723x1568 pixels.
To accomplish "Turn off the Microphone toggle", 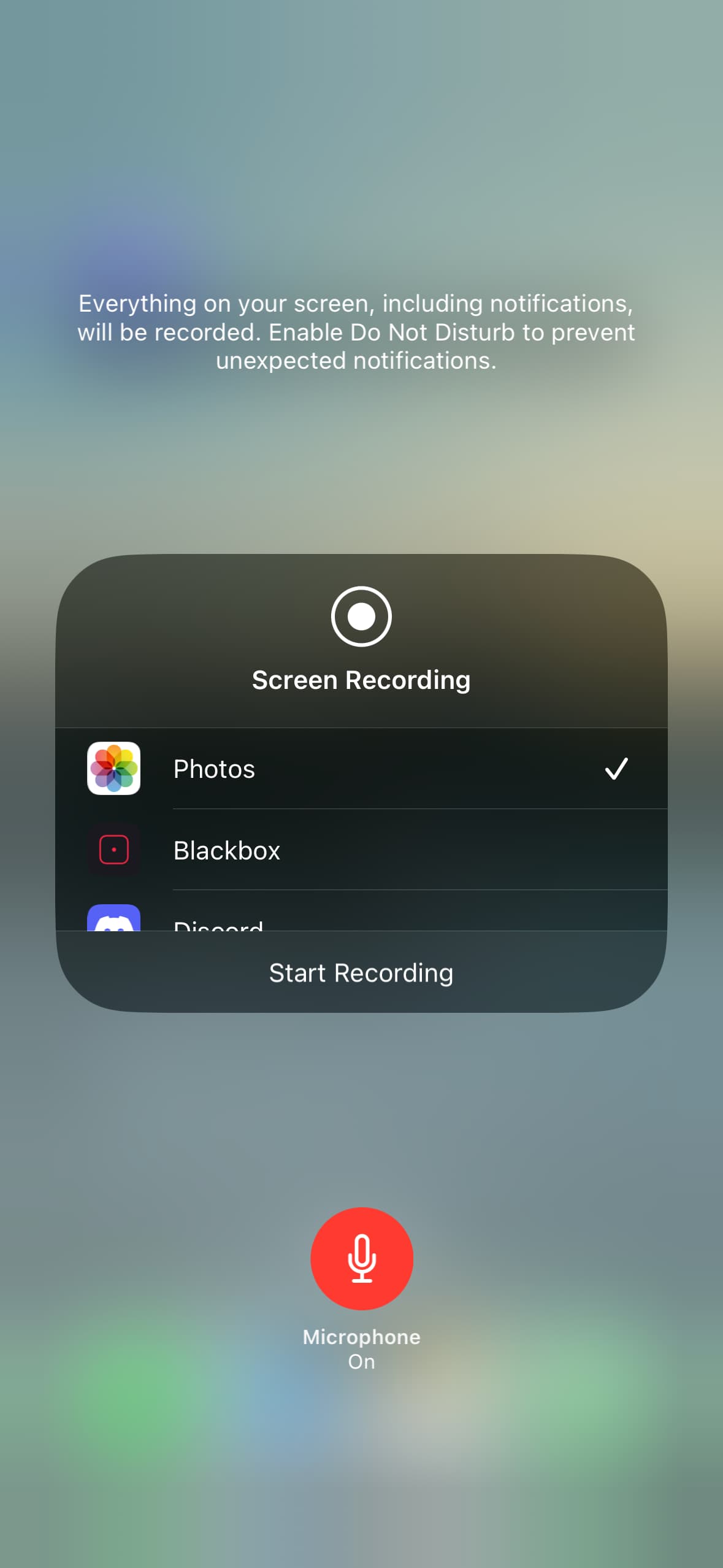I will 362,1258.
